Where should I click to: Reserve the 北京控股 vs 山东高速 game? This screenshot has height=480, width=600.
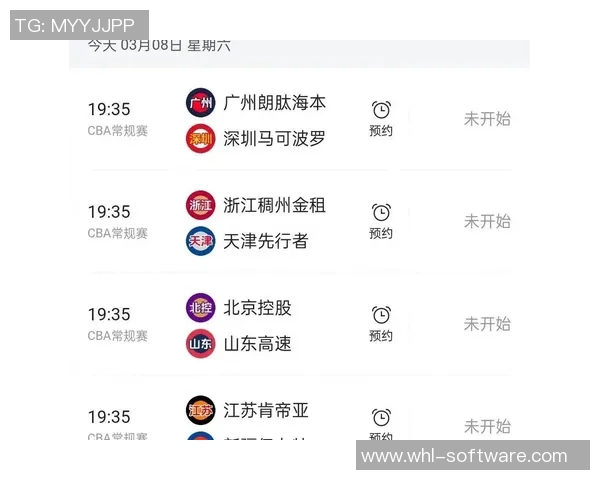click(381, 323)
